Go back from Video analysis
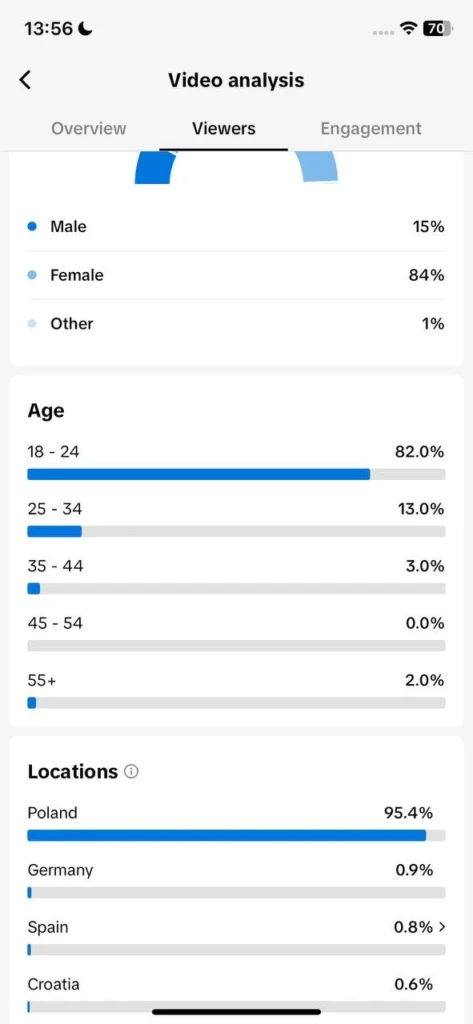 [x=25, y=80]
